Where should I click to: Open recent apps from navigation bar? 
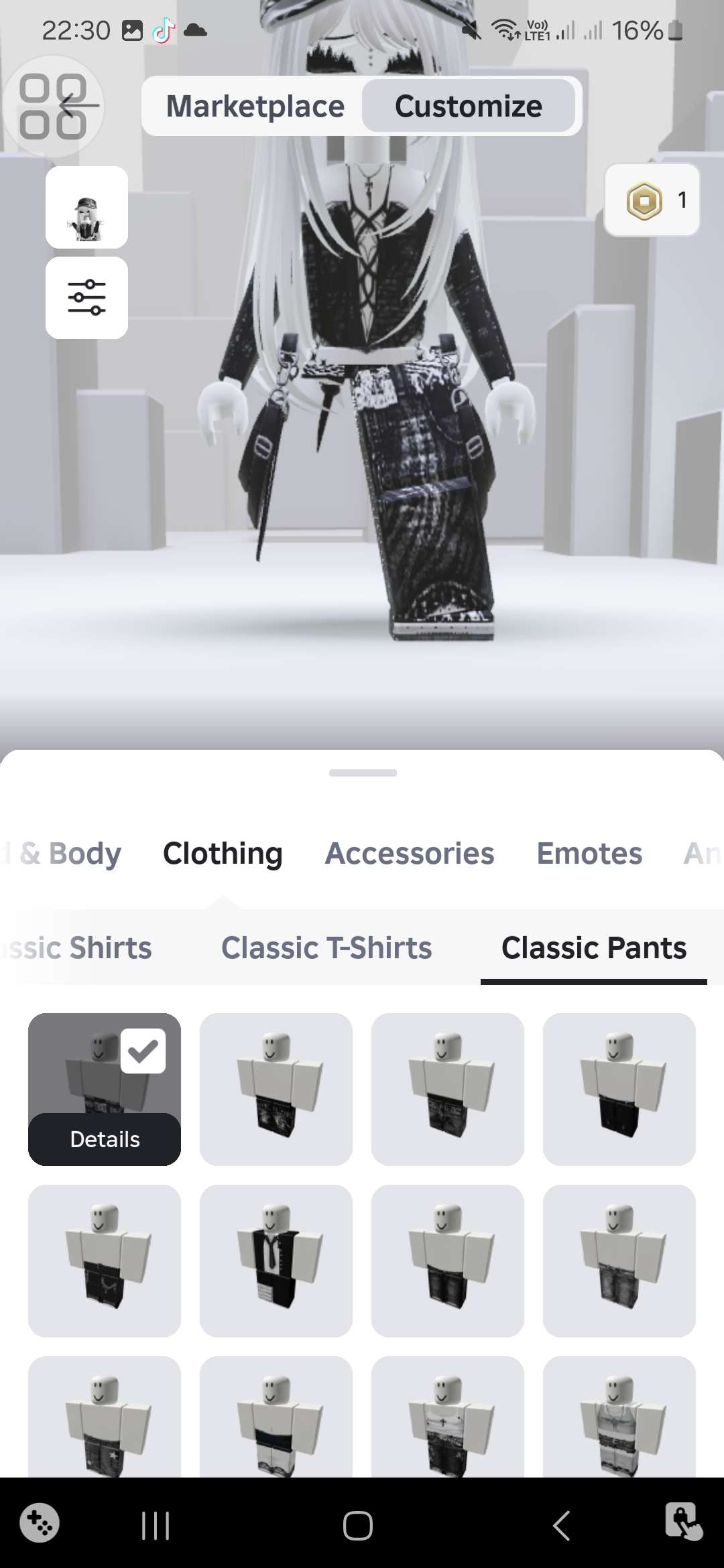click(x=156, y=1526)
